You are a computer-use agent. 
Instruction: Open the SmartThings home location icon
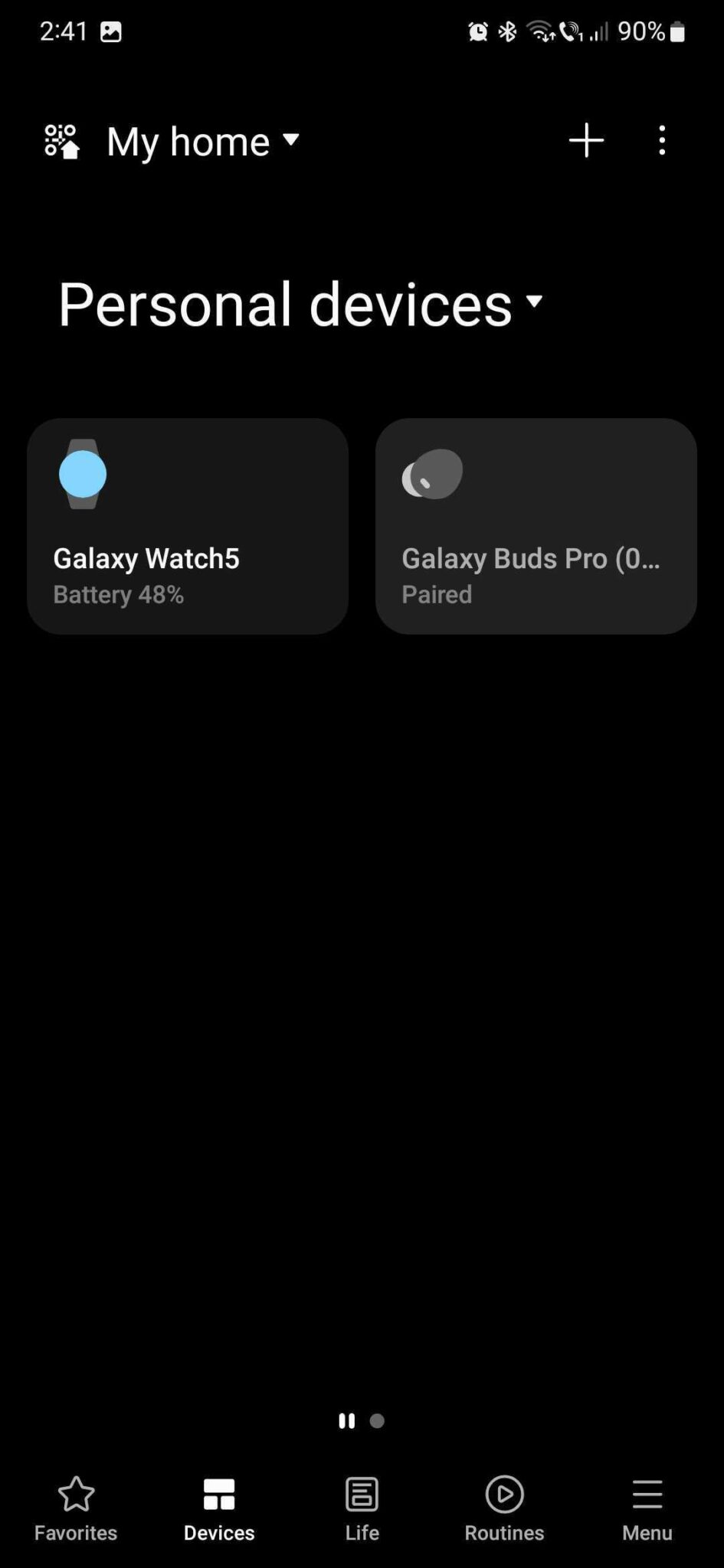click(x=61, y=141)
